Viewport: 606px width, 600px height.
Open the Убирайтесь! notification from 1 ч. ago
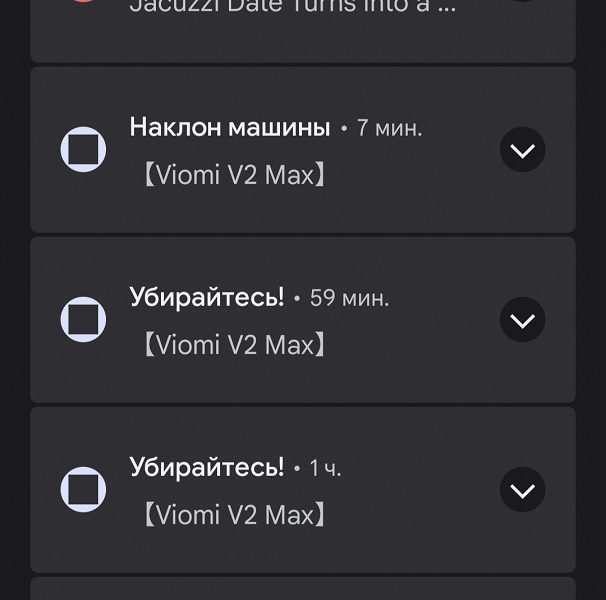(x=280, y=492)
